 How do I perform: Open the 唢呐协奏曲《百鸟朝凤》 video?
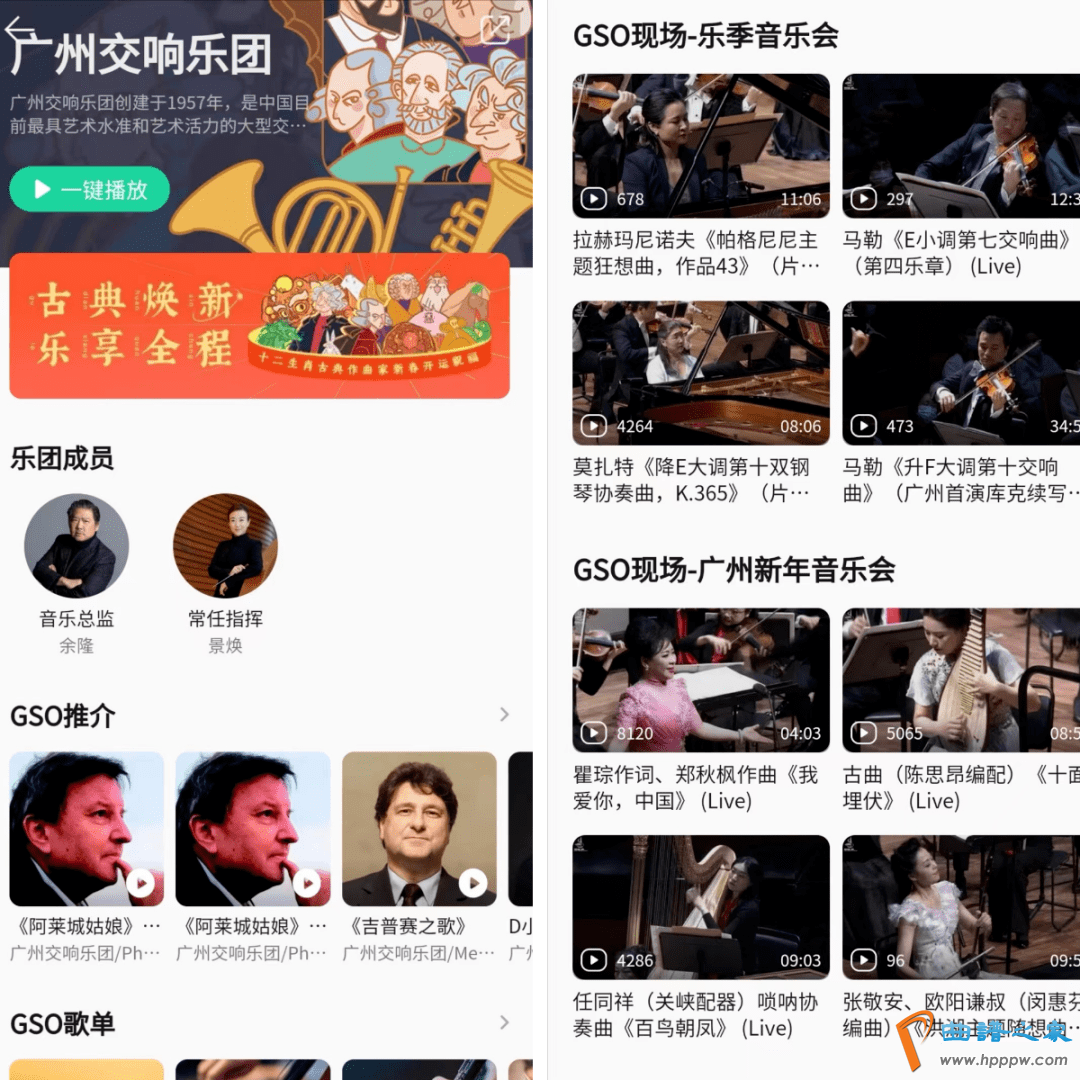pos(700,907)
